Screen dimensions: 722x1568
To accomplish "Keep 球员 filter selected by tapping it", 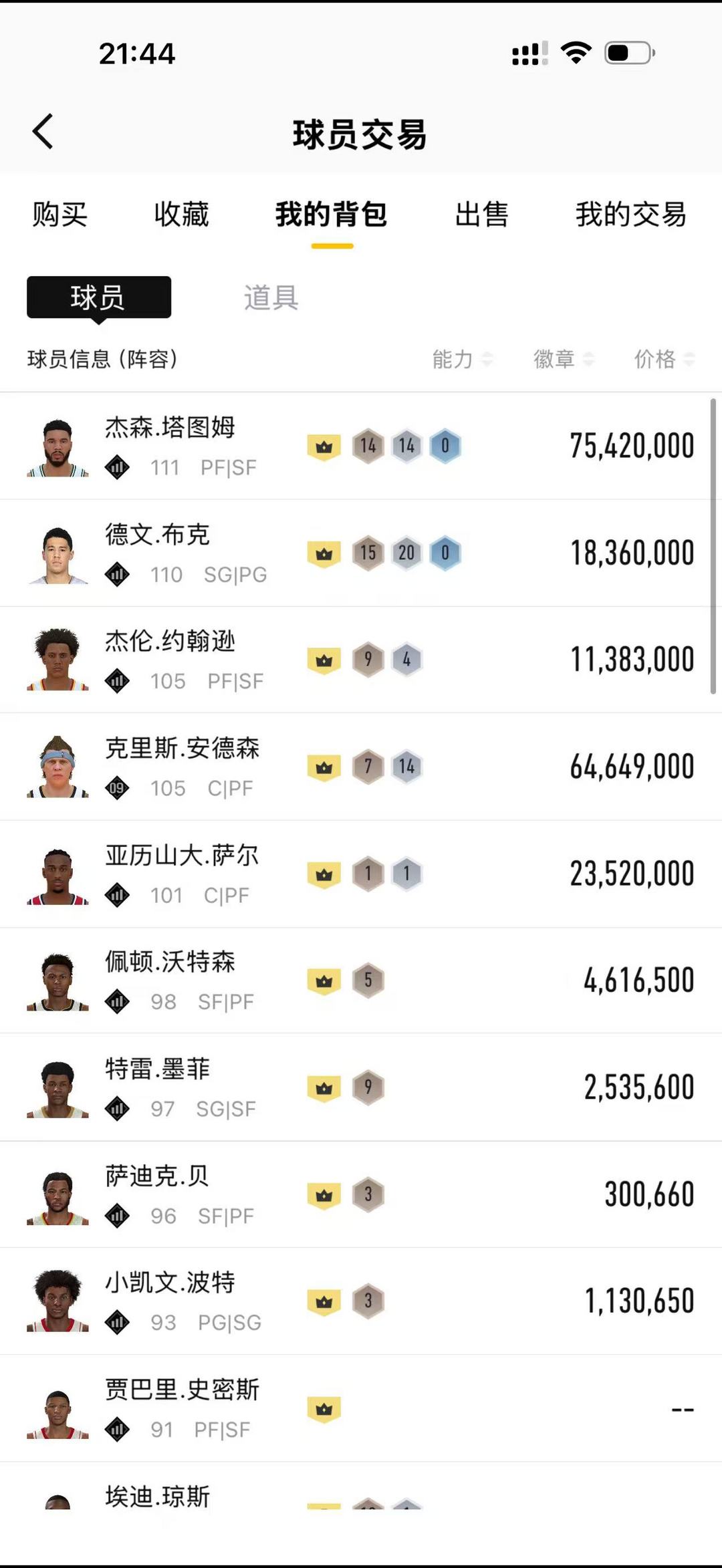I will [x=98, y=296].
